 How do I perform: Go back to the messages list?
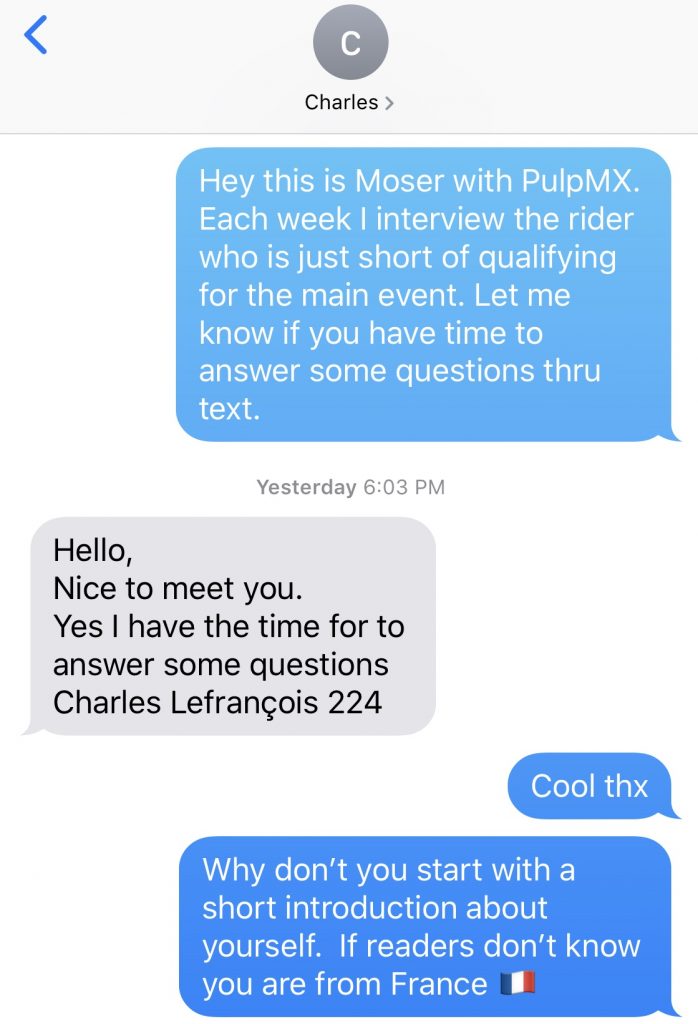pyautogui.click(x=36, y=37)
